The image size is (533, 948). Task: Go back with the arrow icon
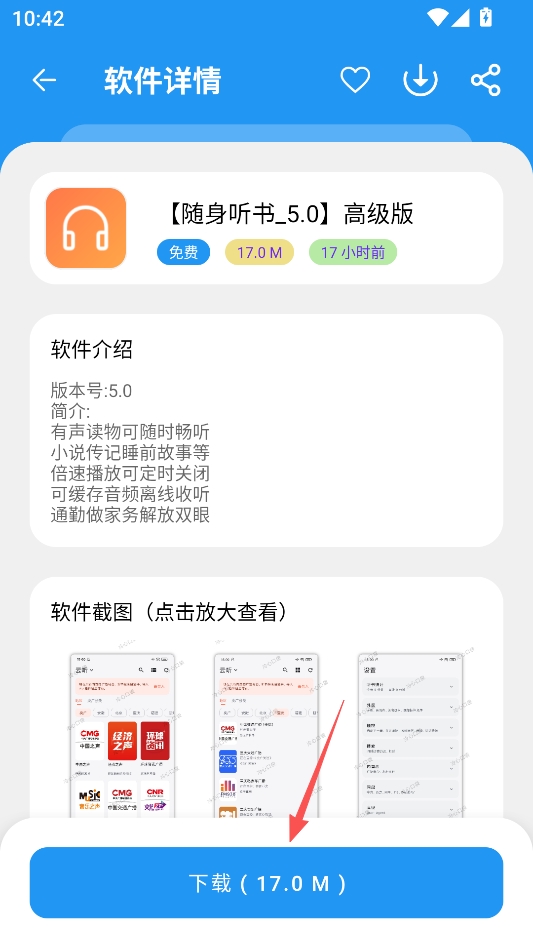(x=44, y=80)
